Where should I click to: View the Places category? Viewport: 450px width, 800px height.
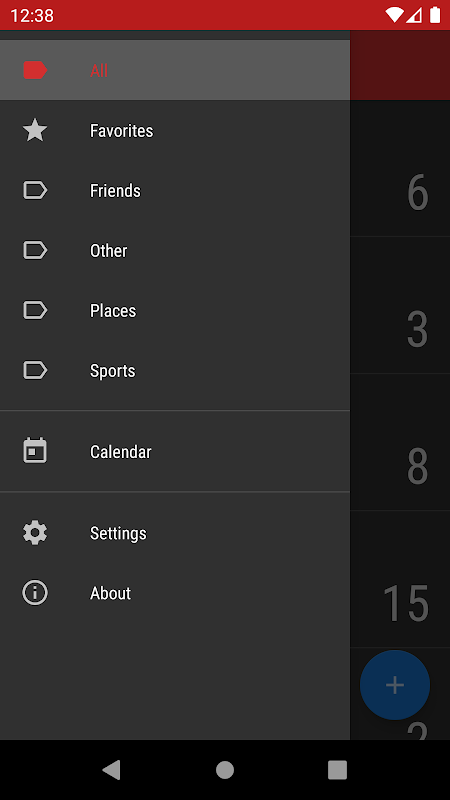coord(175,311)
